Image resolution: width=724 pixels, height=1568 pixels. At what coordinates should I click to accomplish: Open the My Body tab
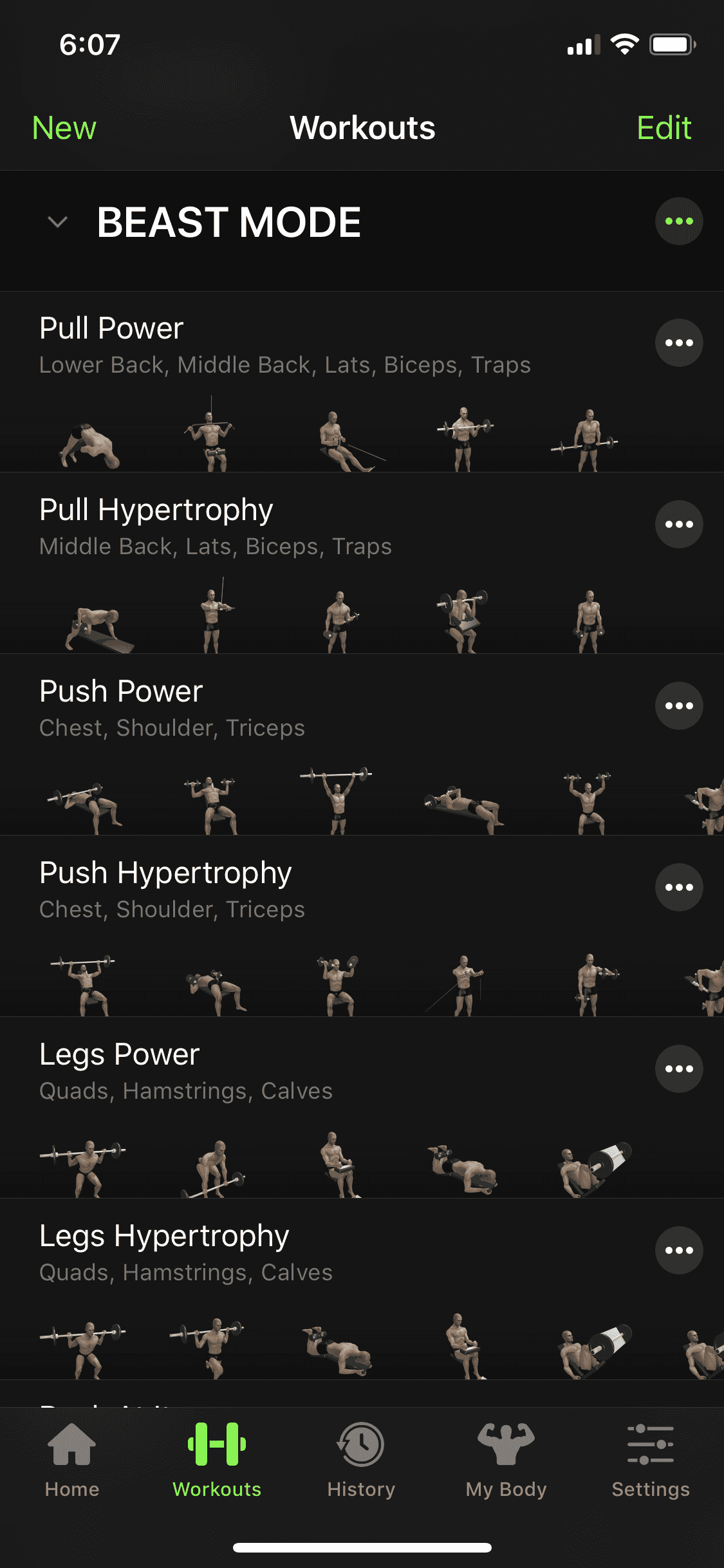(x=506, y=1460)
